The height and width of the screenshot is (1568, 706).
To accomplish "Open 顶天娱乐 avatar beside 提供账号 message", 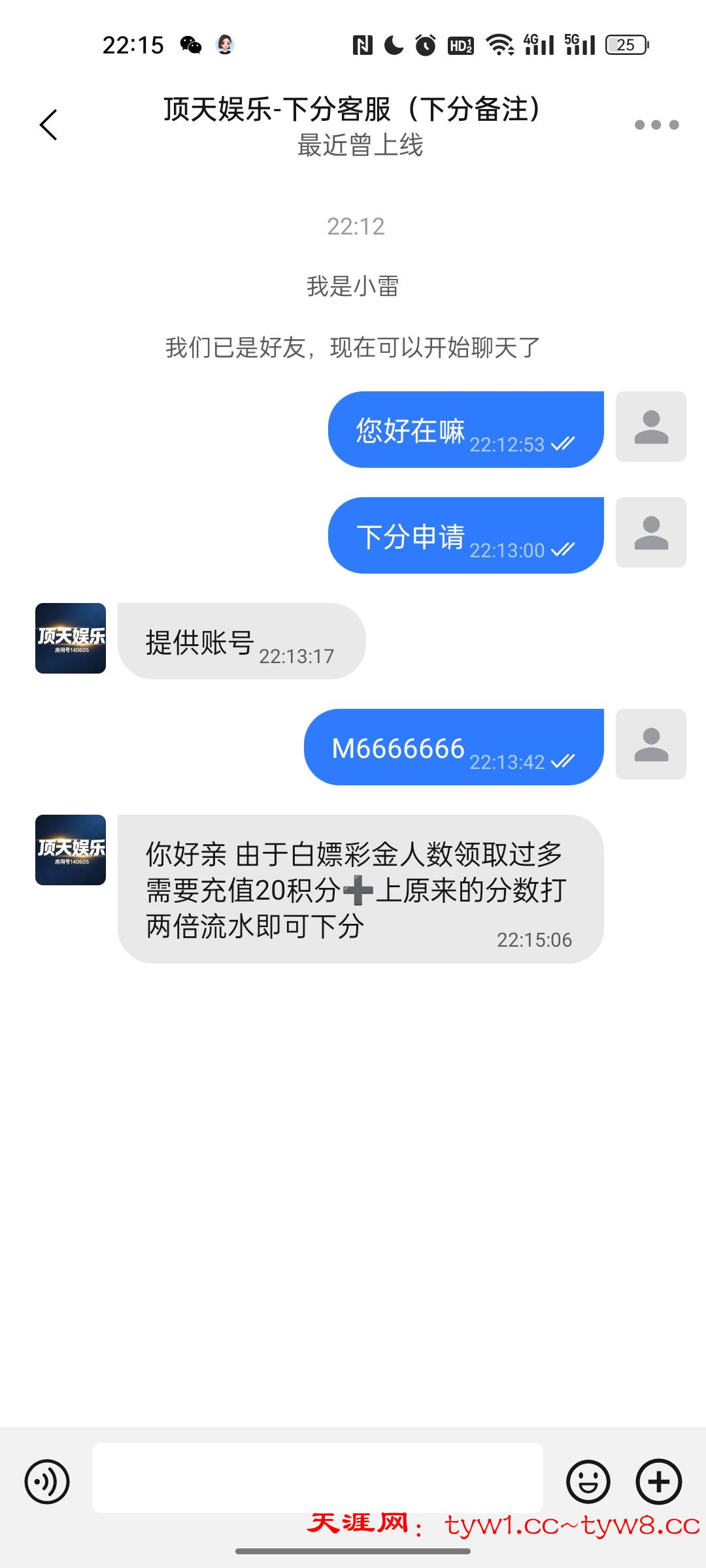I will click(x=71, y=638).
